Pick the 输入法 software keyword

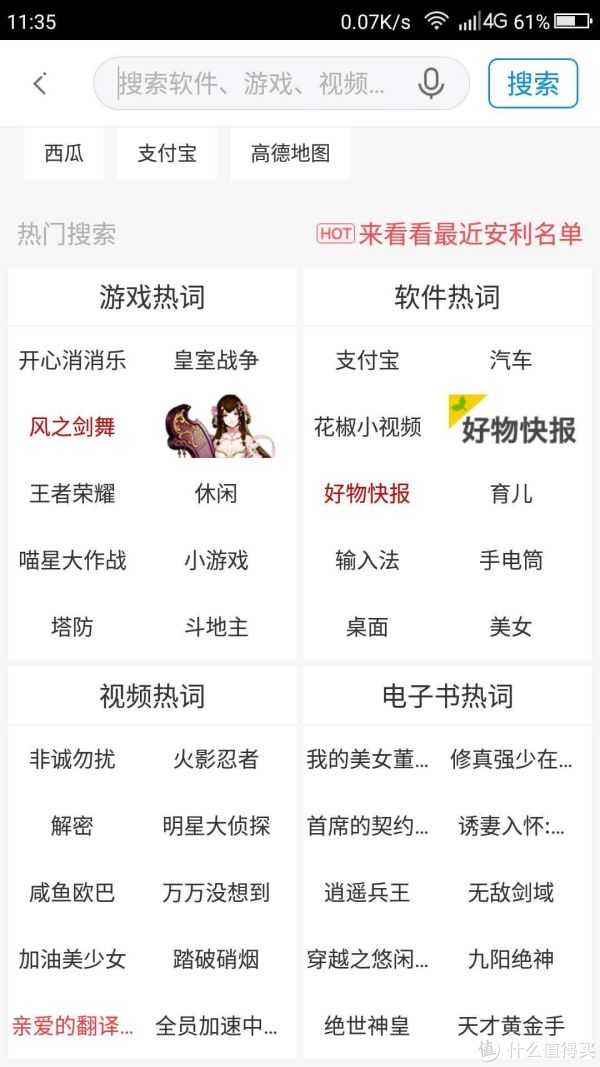pyautogui.click(x=367, y=560)
